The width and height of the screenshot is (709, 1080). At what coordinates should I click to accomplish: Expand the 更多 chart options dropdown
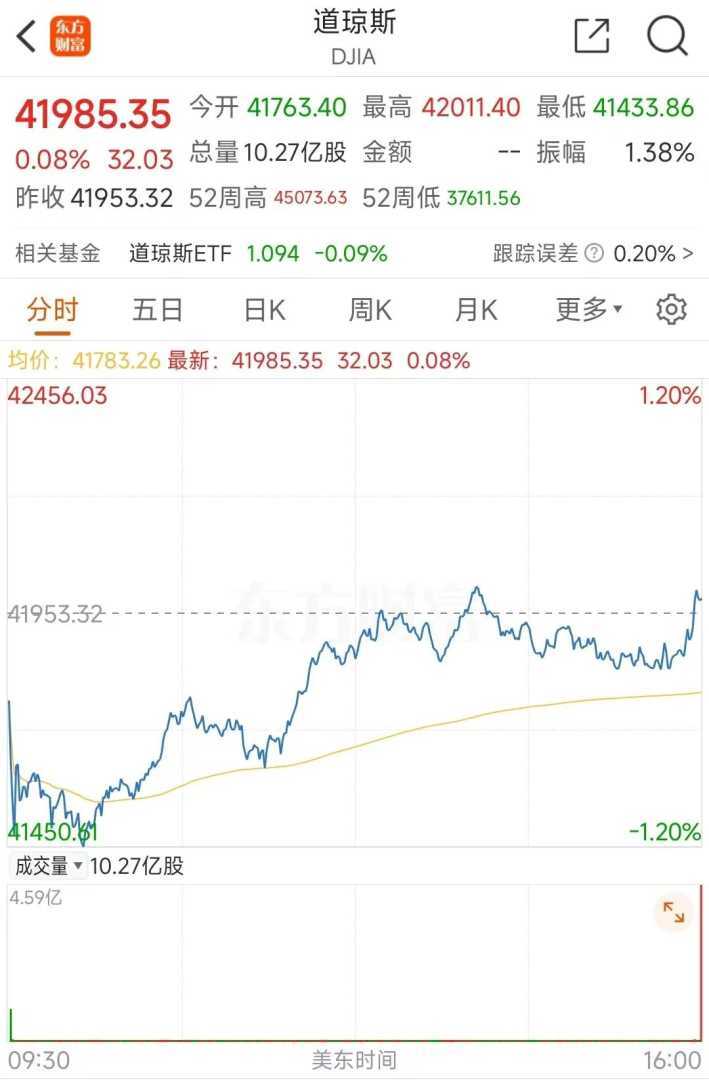point(589,310)
